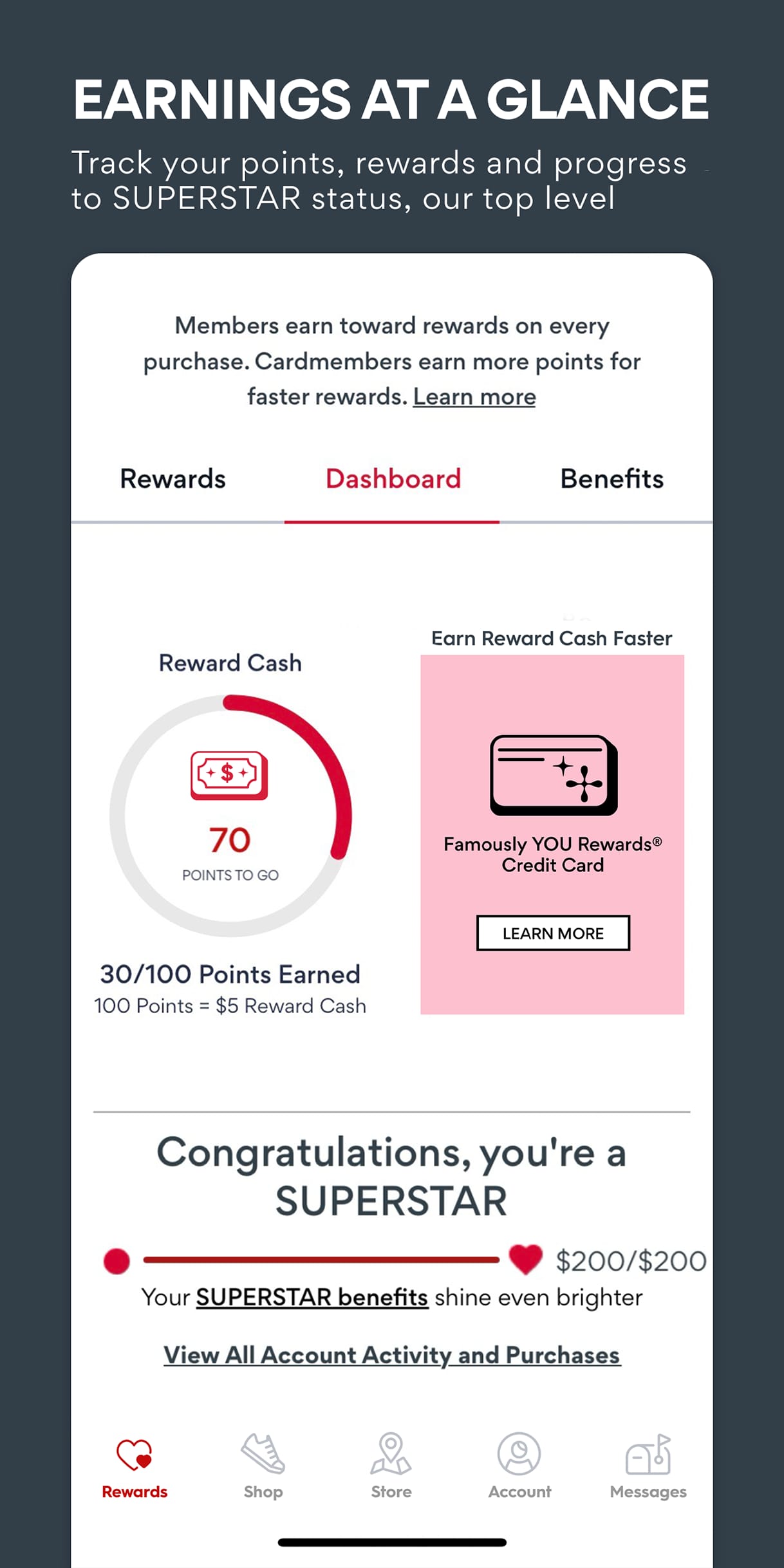View All Account Activity and Purchases
This screenshot has width=784, height=1568.
(x=392, y=1354)
